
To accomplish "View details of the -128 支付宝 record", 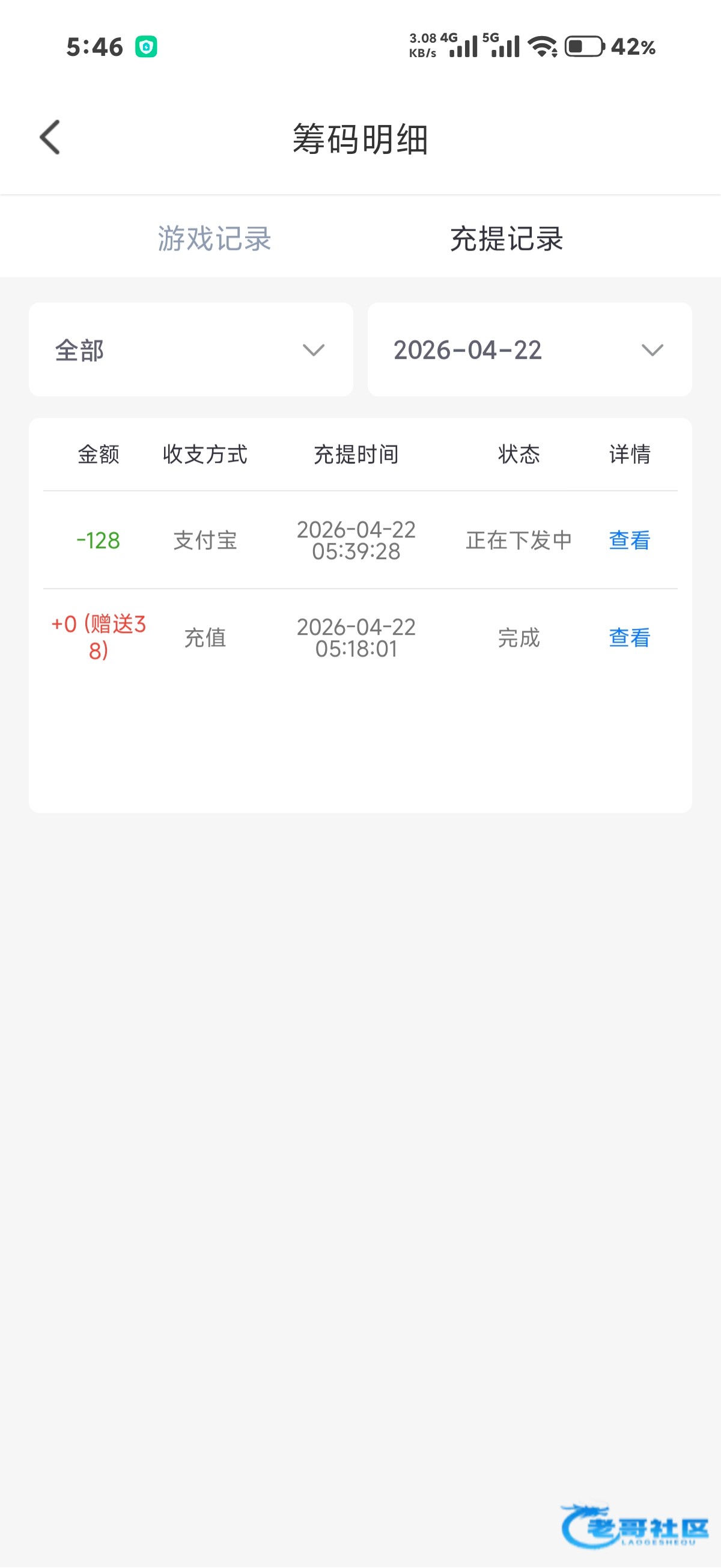I will point(629,540).
